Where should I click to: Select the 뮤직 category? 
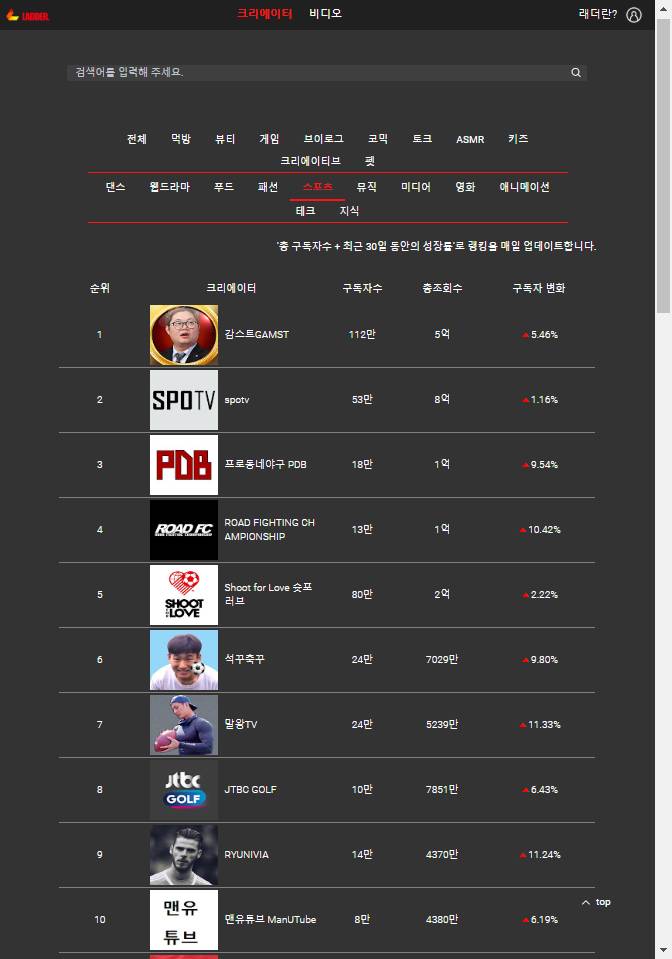367,187
